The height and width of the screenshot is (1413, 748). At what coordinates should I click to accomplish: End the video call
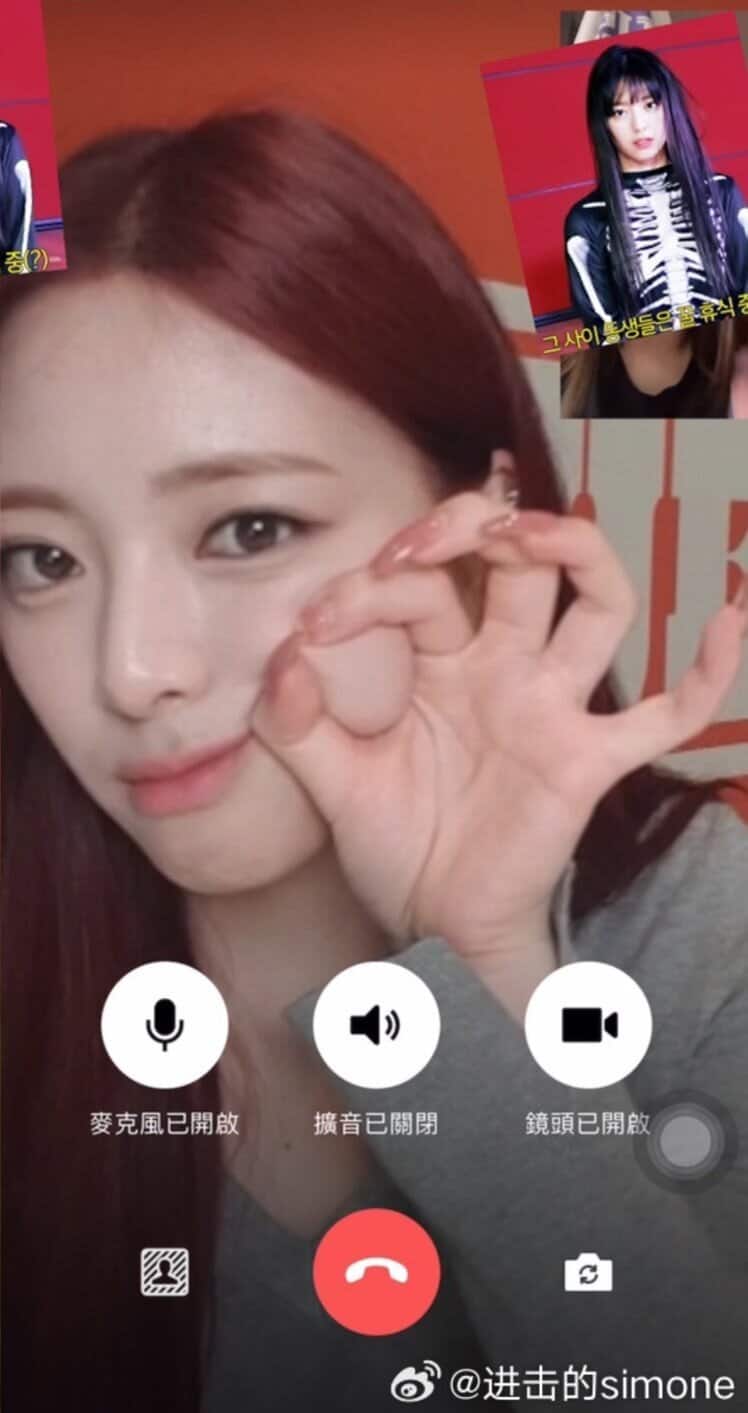(376, 1271)
